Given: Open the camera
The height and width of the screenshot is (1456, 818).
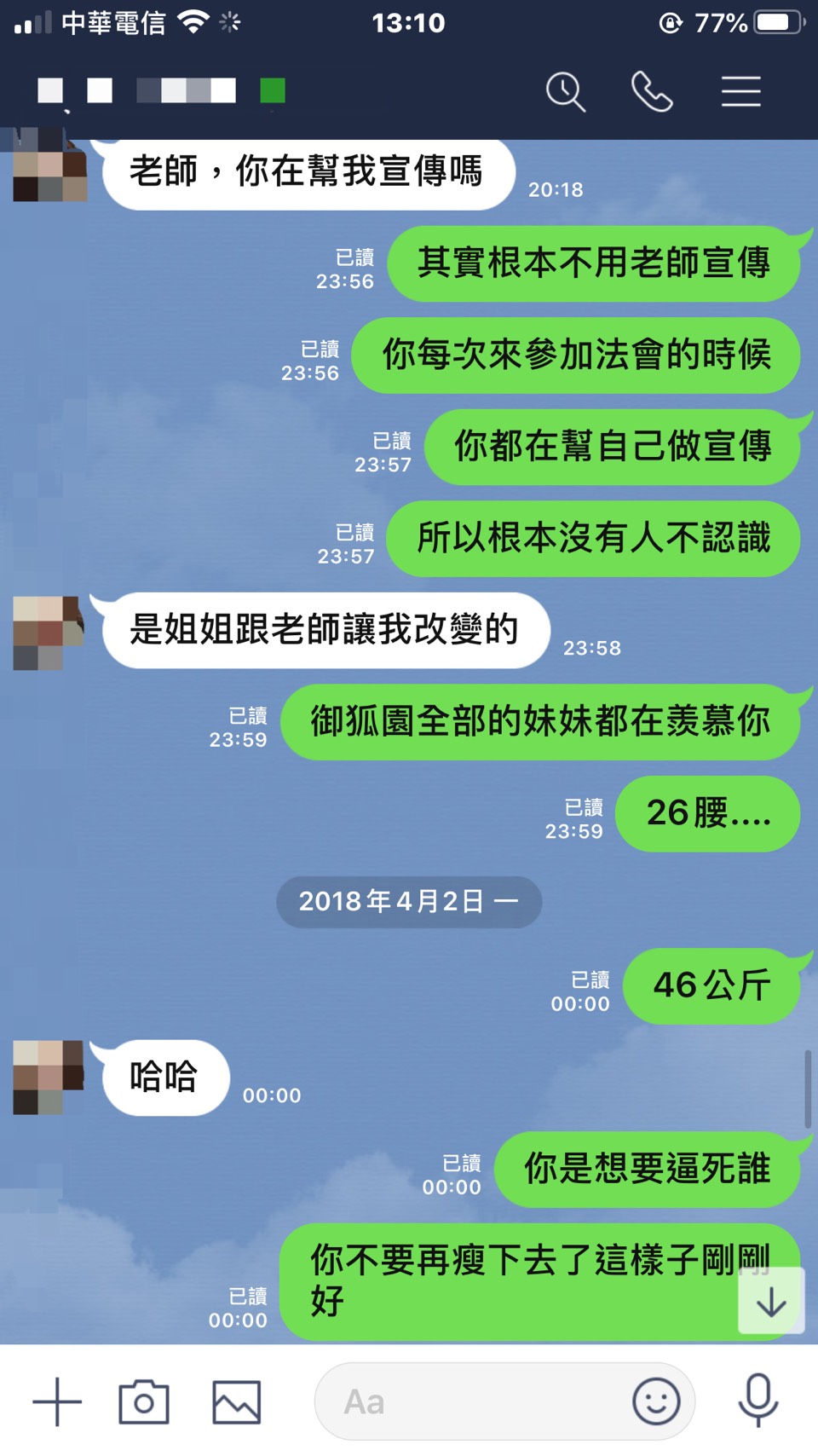Looking at the screenshot, I should [144, 1401].
